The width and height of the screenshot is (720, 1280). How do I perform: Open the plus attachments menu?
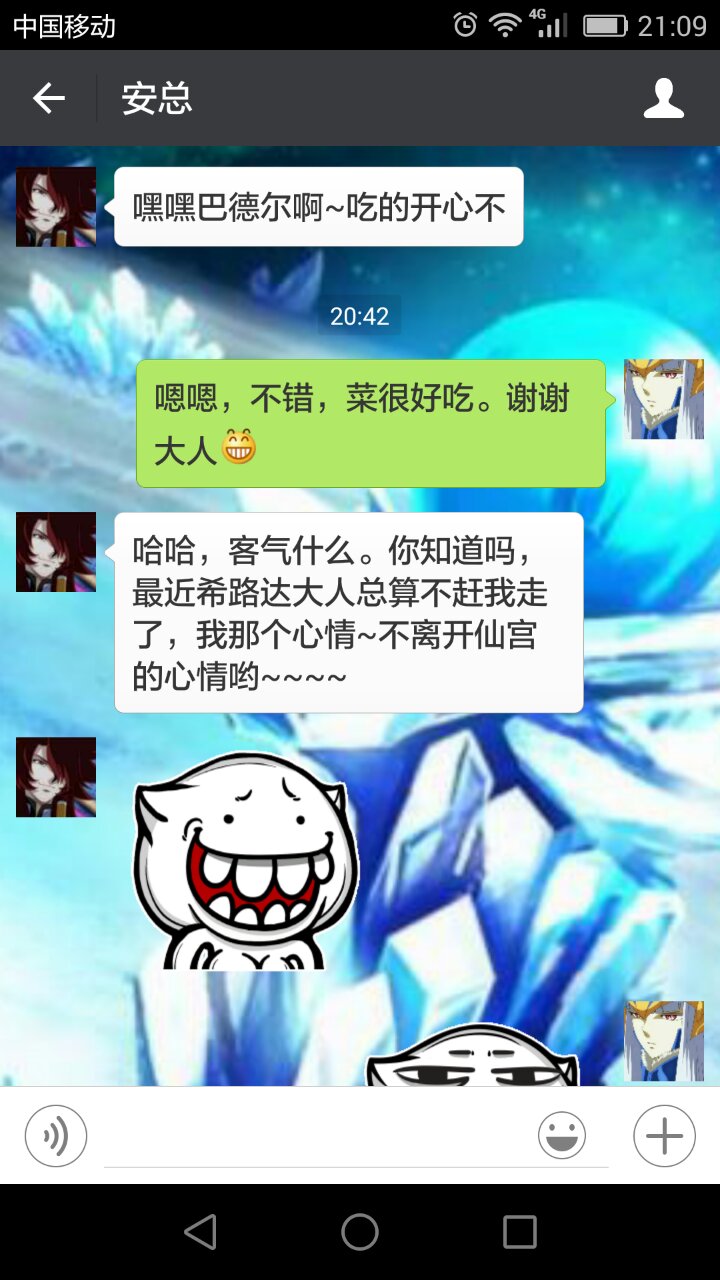click(664, 1136)
